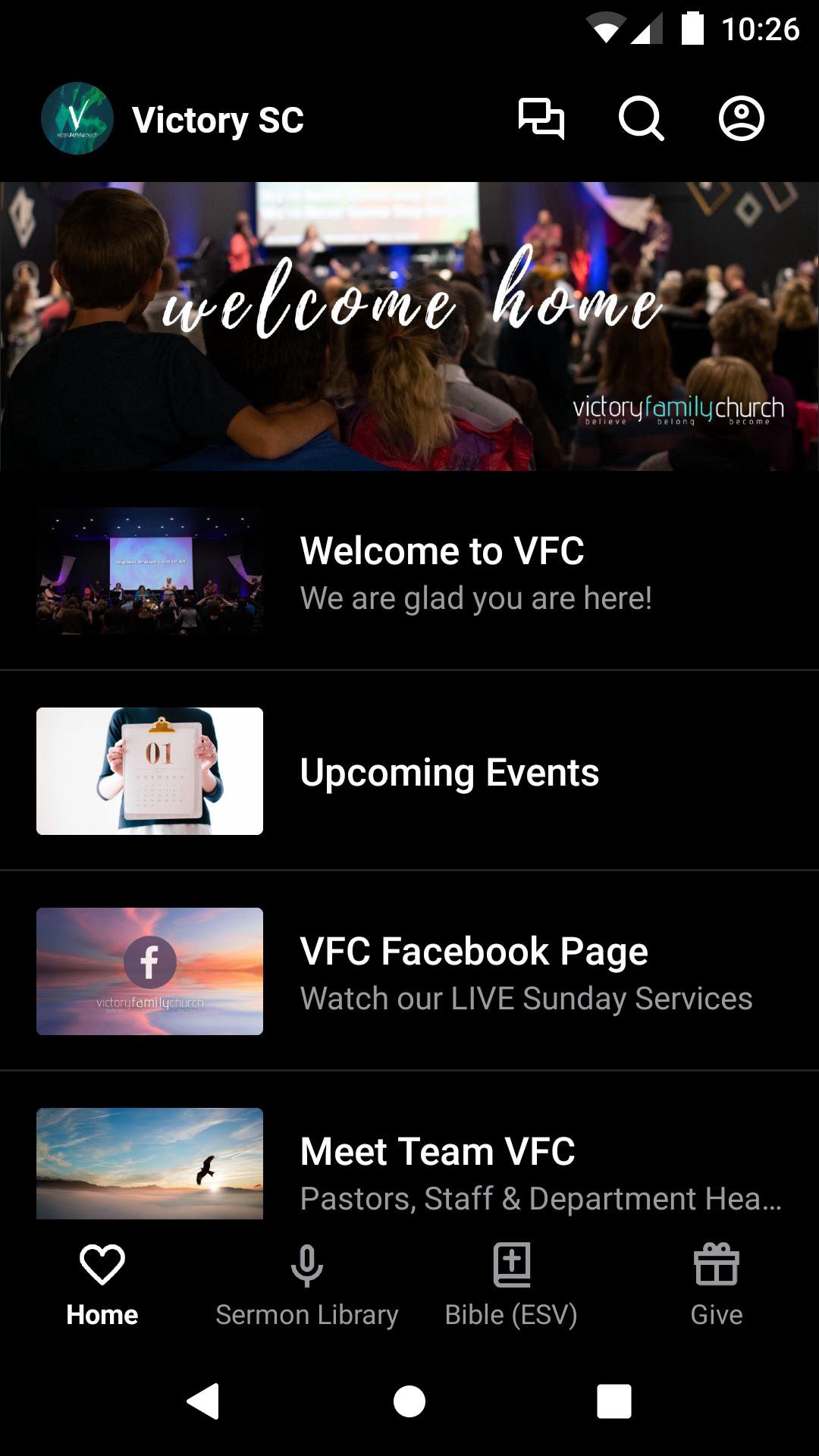Select the Home tab
This screenshot has height=1456, width=819.
tap(102, 1283)
